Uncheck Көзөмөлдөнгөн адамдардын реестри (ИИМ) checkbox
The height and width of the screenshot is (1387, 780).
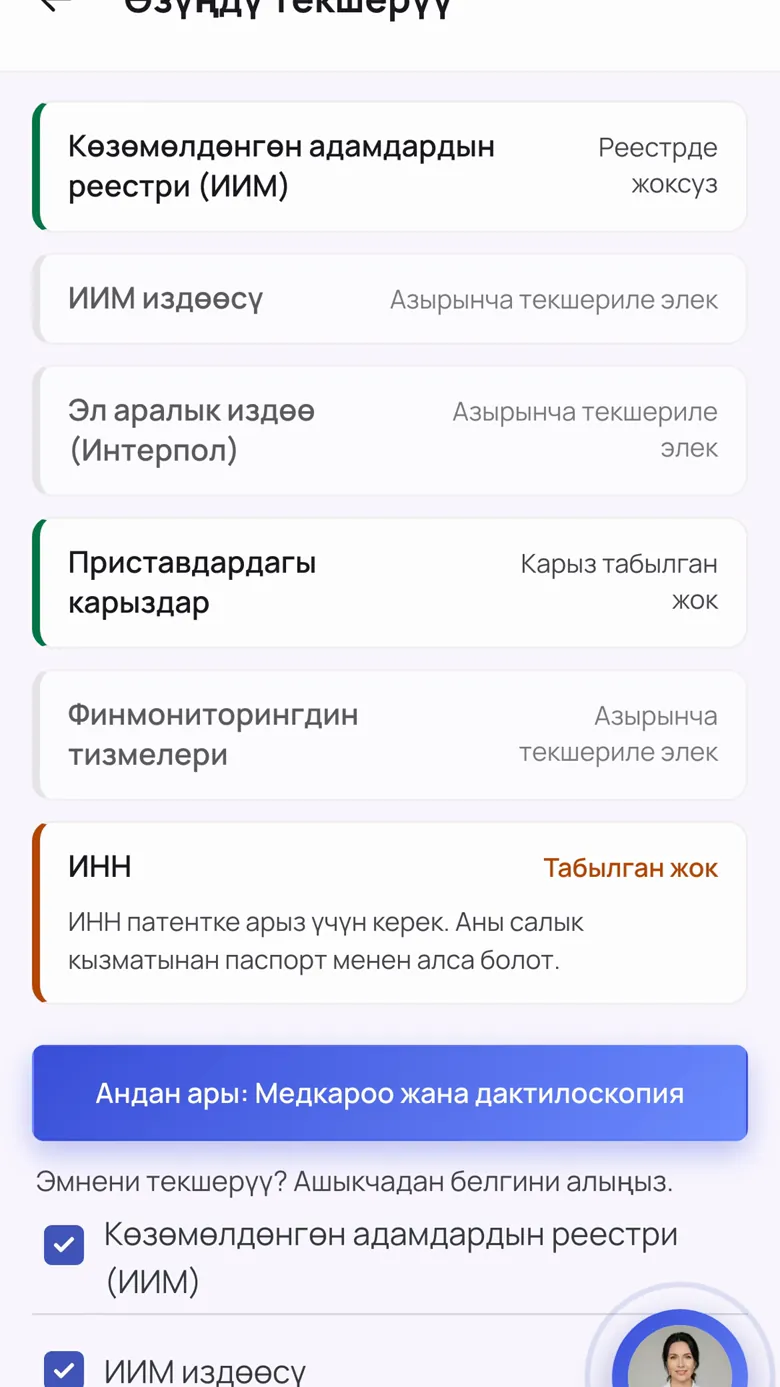click(x=64, y=1246)
